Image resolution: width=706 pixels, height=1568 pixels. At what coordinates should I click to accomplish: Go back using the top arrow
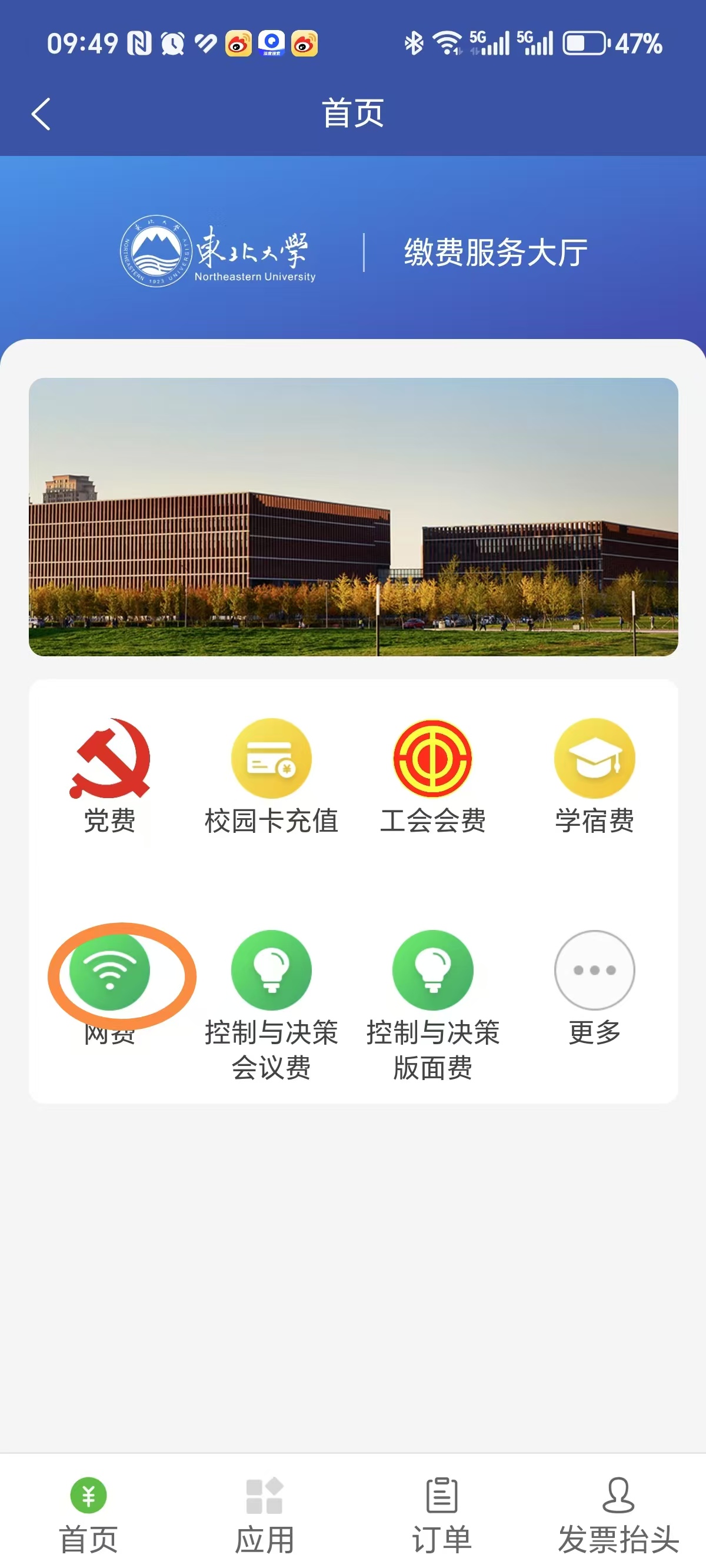pyautogui.click(x=41, y=114)
